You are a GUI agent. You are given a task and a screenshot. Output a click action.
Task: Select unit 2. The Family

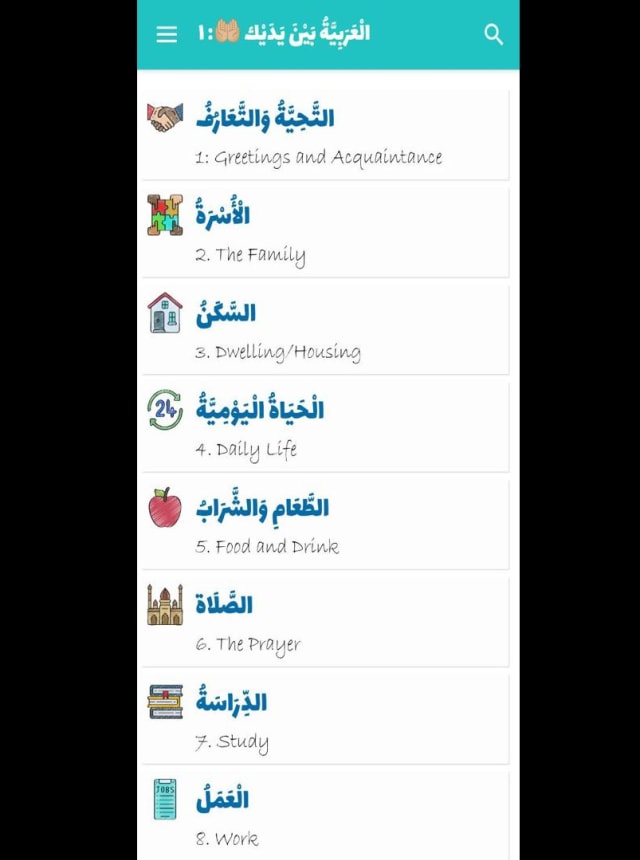click(x=325, y=232)
